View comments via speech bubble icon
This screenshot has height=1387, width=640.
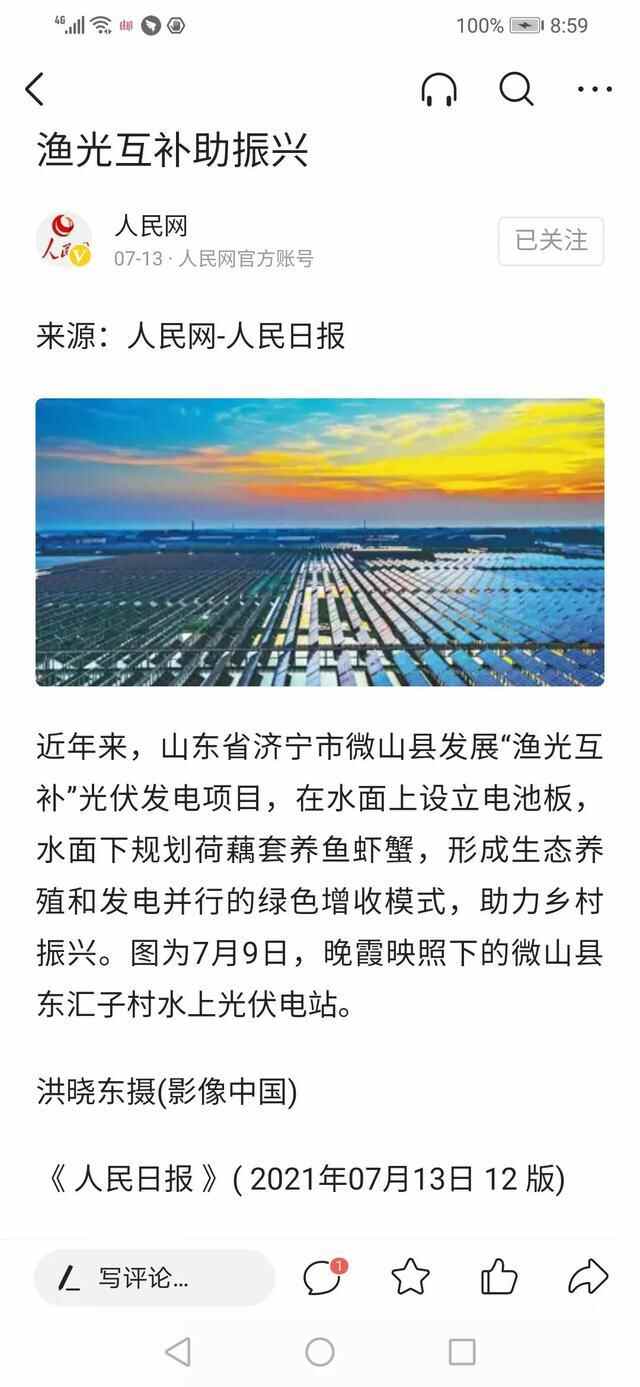click(323, 1276)
